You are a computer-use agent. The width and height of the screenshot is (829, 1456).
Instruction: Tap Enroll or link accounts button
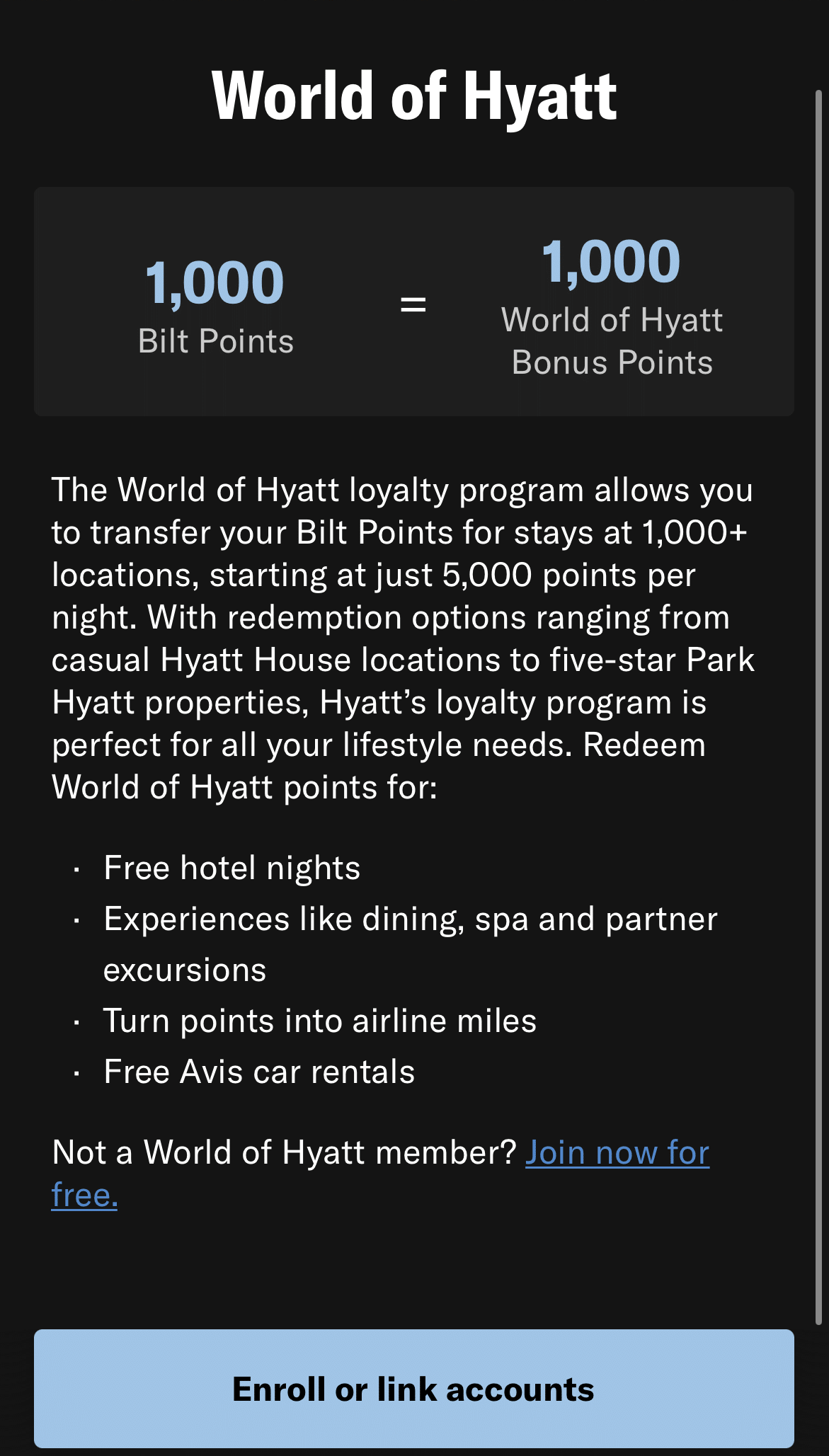(x=413, y=1389)
